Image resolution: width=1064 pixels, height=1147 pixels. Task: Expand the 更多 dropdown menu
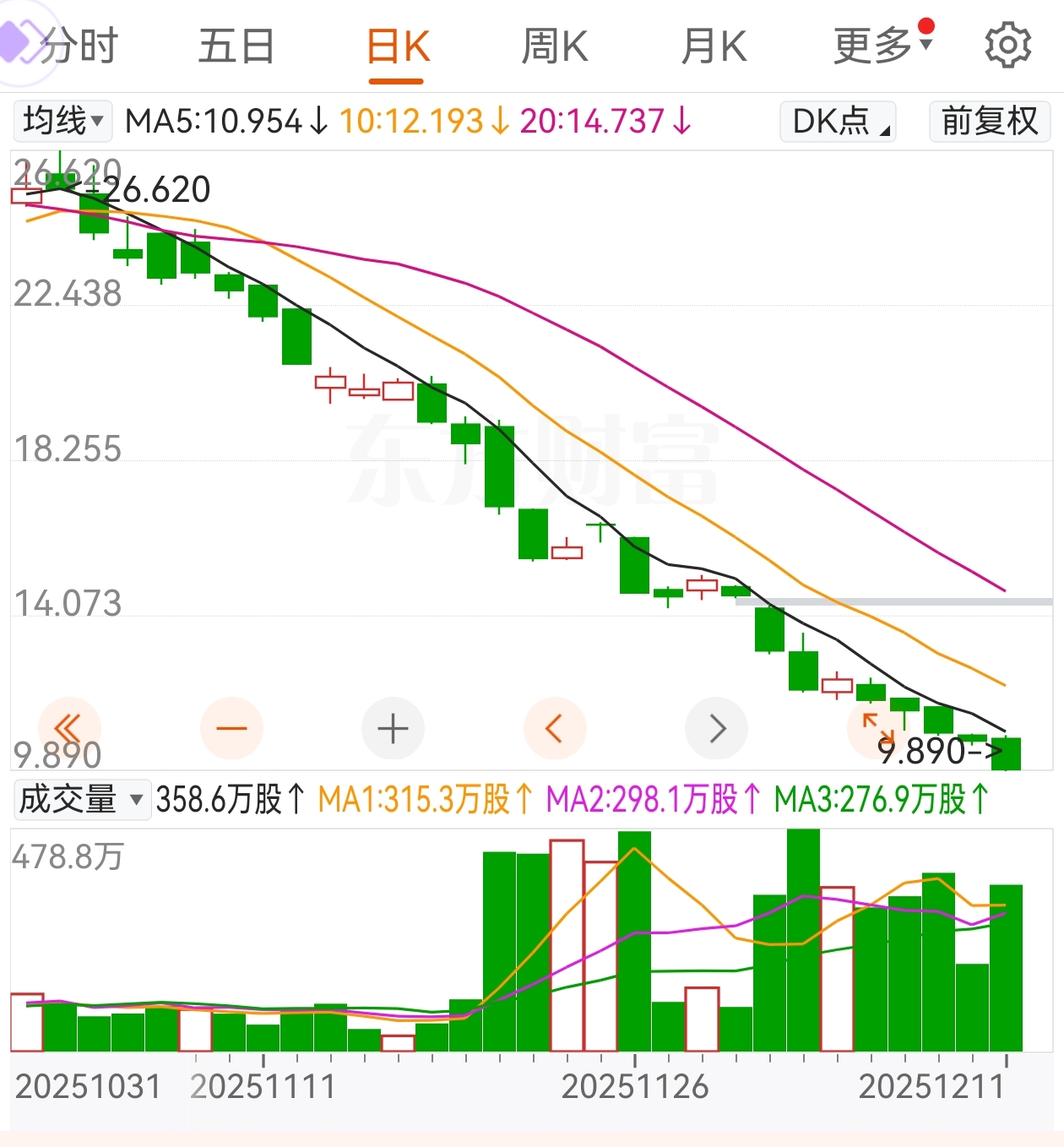pyautogui.click(x=882, y=46)
